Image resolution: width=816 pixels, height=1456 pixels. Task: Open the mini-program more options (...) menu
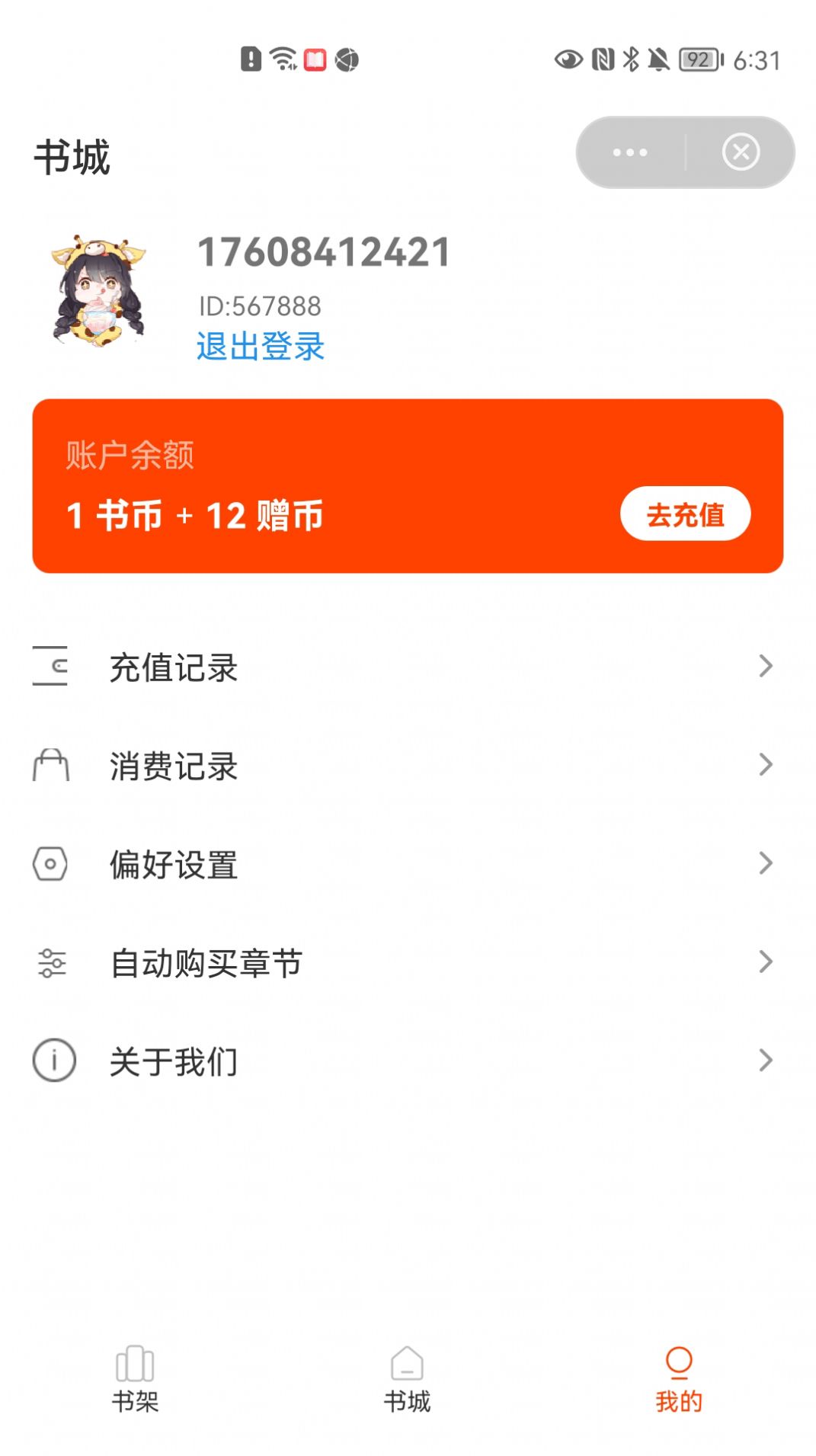pyautogui.click(x=629, y=152)
